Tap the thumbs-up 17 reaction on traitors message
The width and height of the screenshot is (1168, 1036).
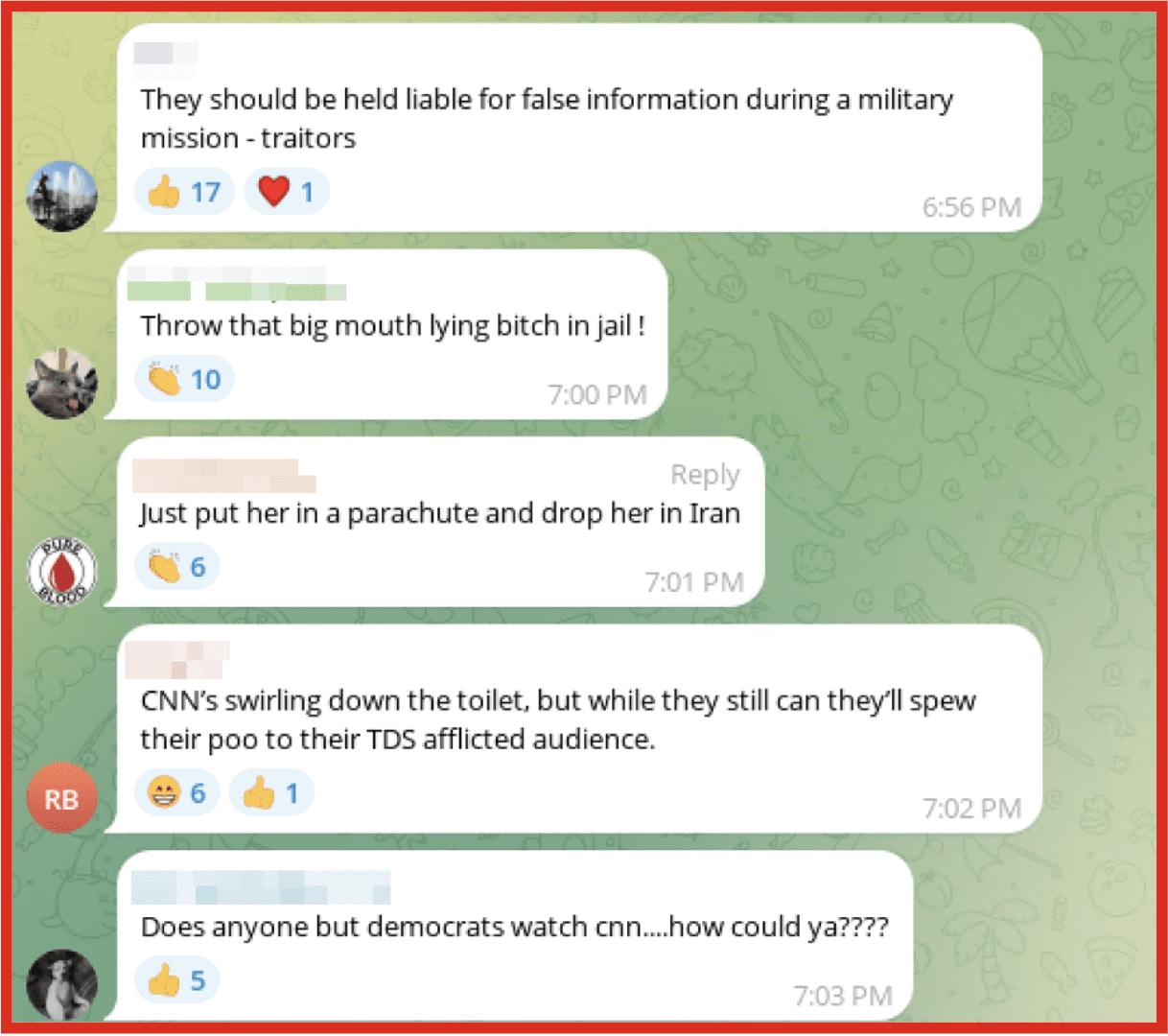tap(184, 192)
